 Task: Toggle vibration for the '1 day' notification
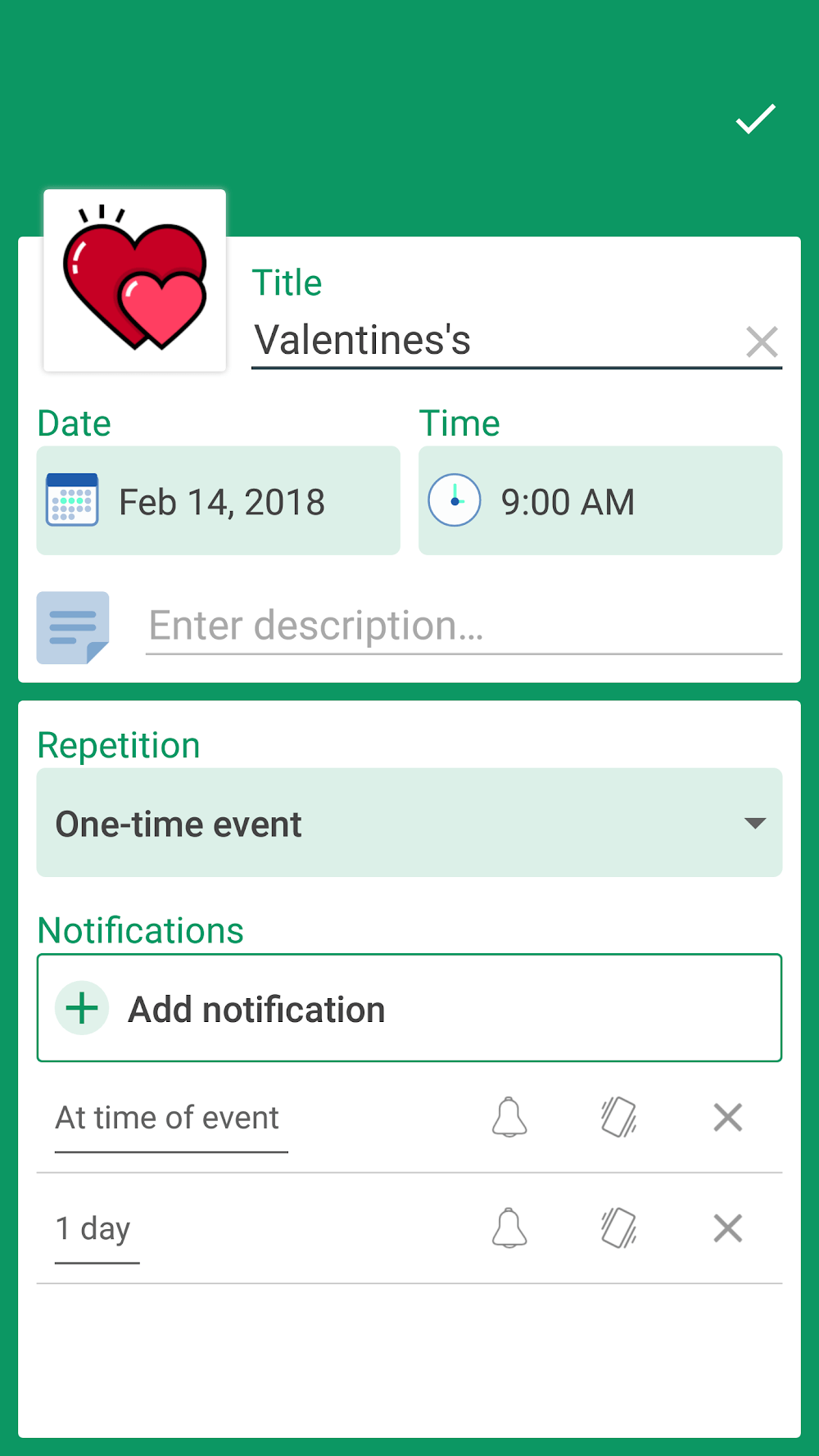coord(618,1228)
